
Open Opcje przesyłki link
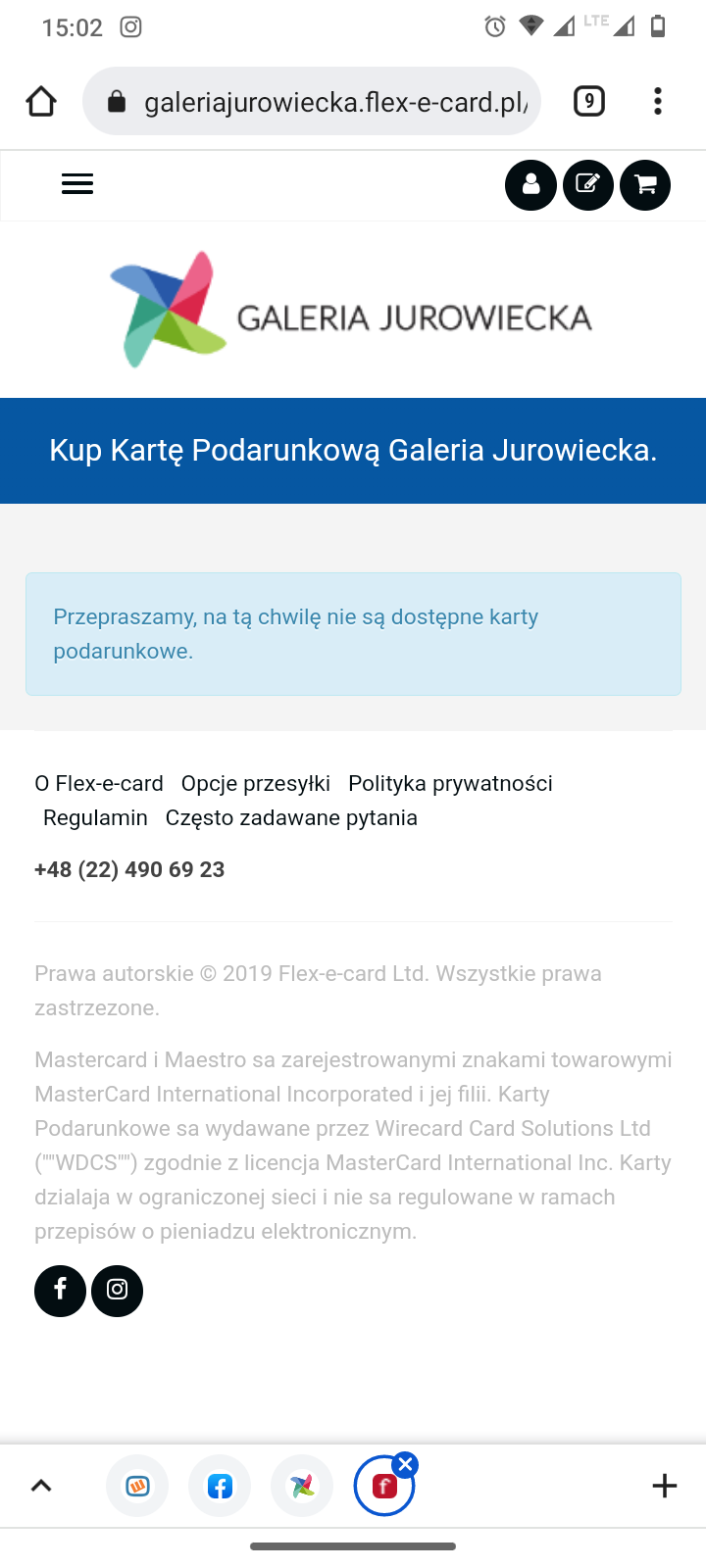tap(256, 784)
